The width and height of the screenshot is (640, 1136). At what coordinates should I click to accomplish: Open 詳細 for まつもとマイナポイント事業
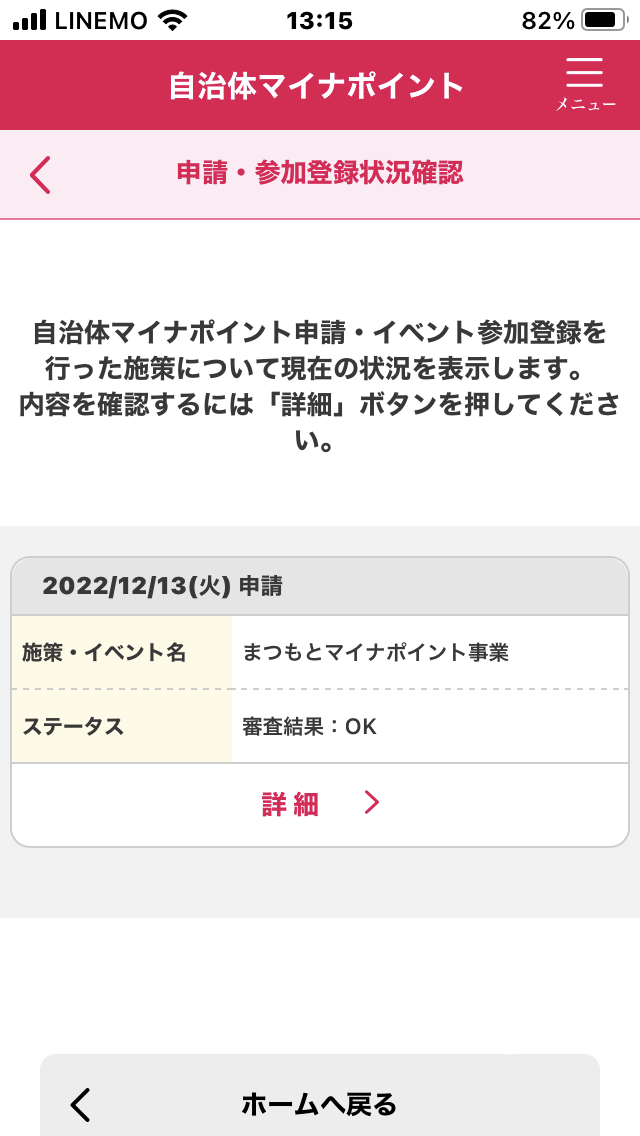(320, 804)
